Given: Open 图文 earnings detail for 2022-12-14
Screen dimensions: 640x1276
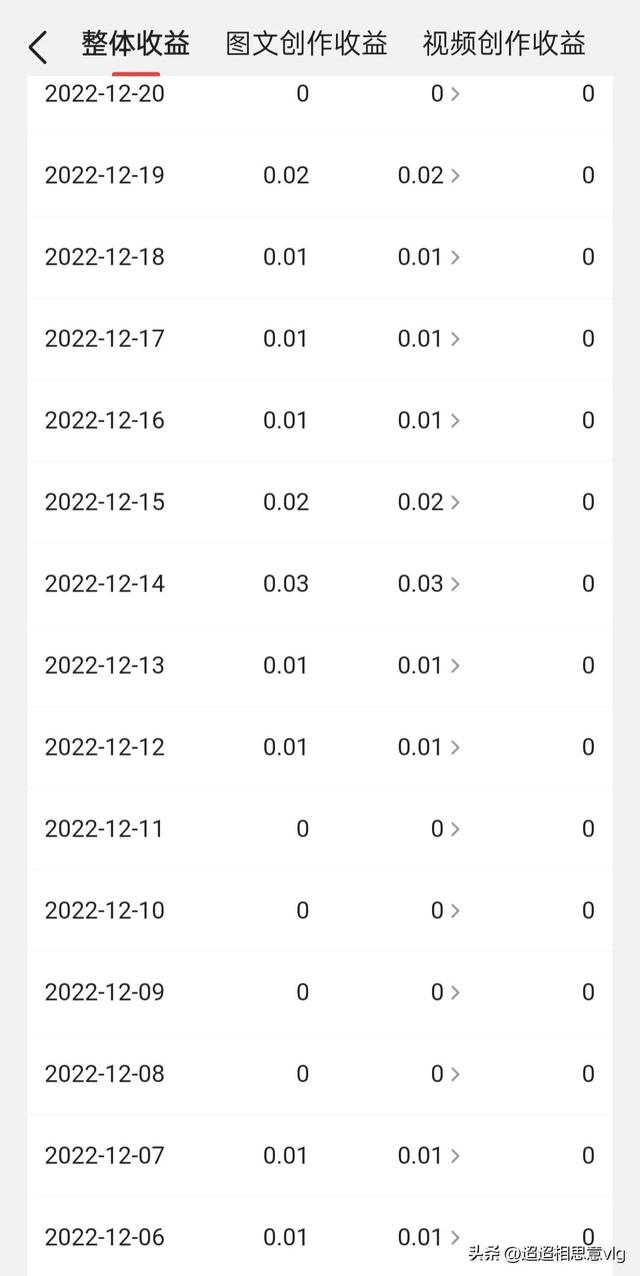Looking at the screenshot, I should pyautogui.click(x=429, y=584).
